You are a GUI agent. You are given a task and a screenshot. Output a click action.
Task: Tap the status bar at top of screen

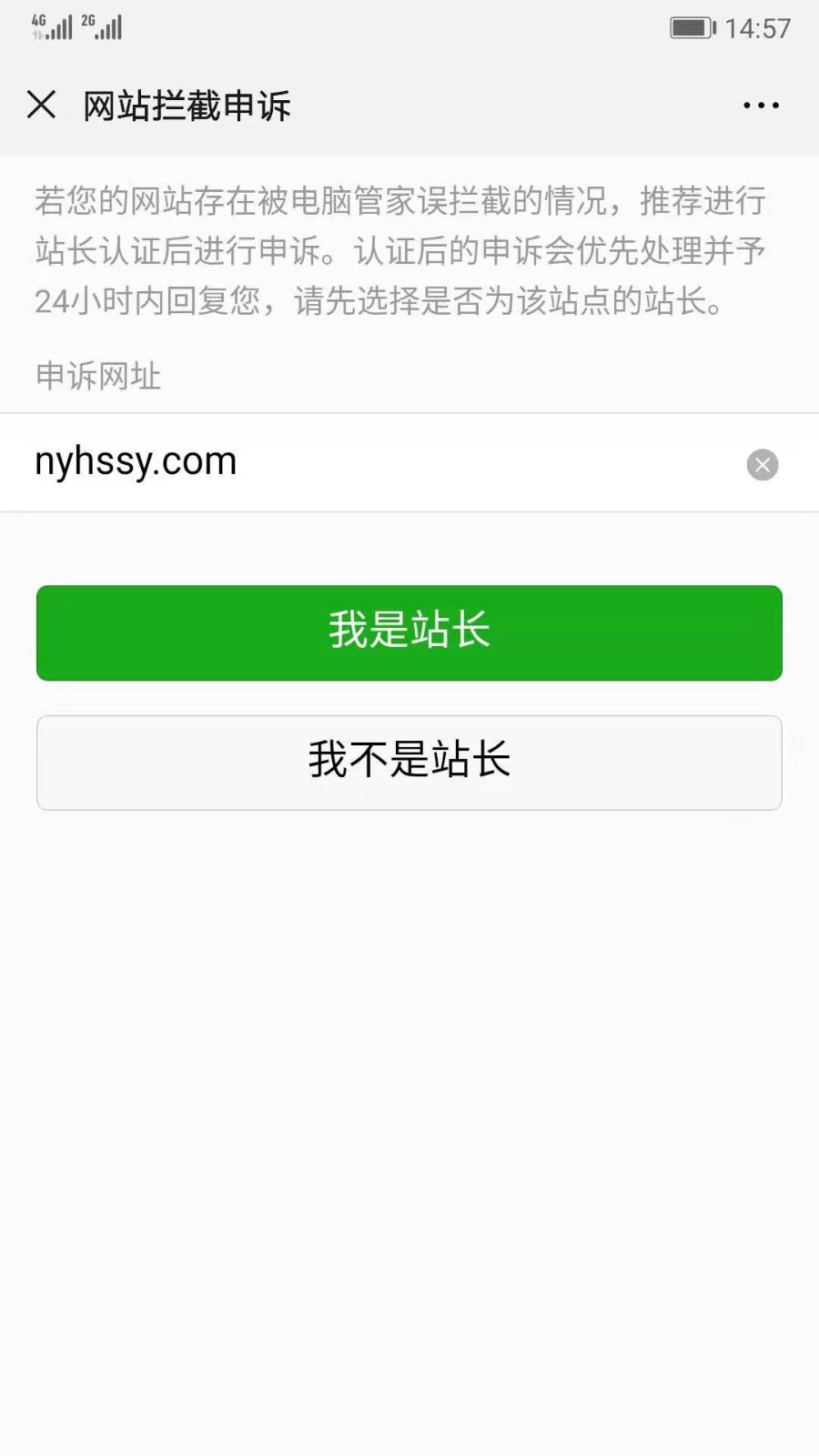click(409, 27)
